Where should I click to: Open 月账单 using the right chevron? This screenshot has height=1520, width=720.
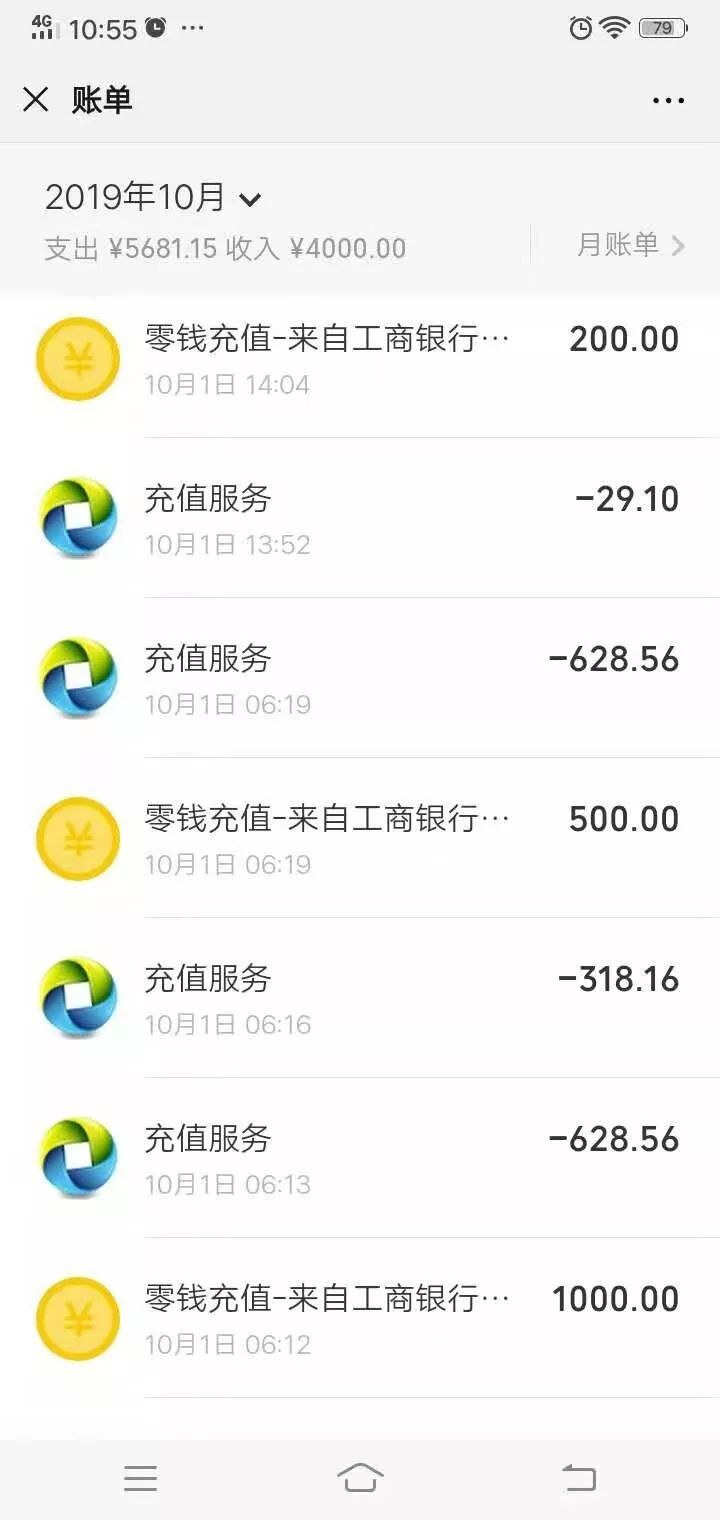[x=676, y=247]
